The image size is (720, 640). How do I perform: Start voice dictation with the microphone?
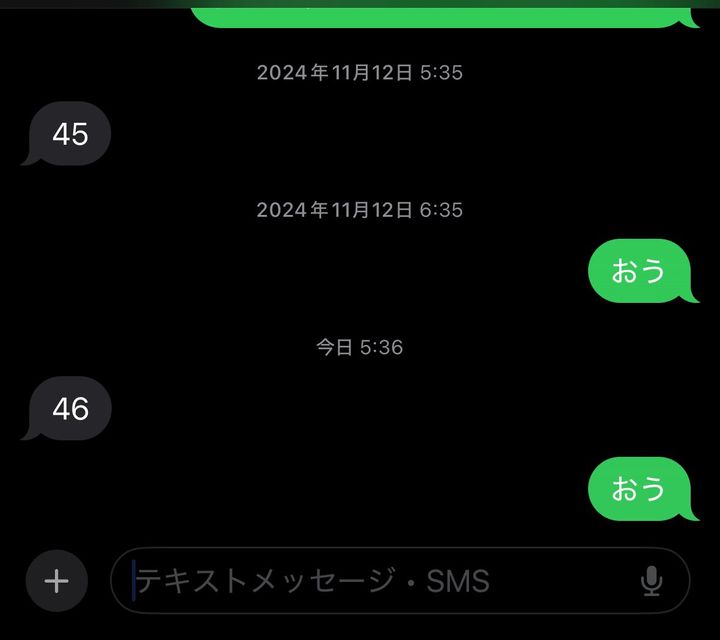[x=651, y=581]
